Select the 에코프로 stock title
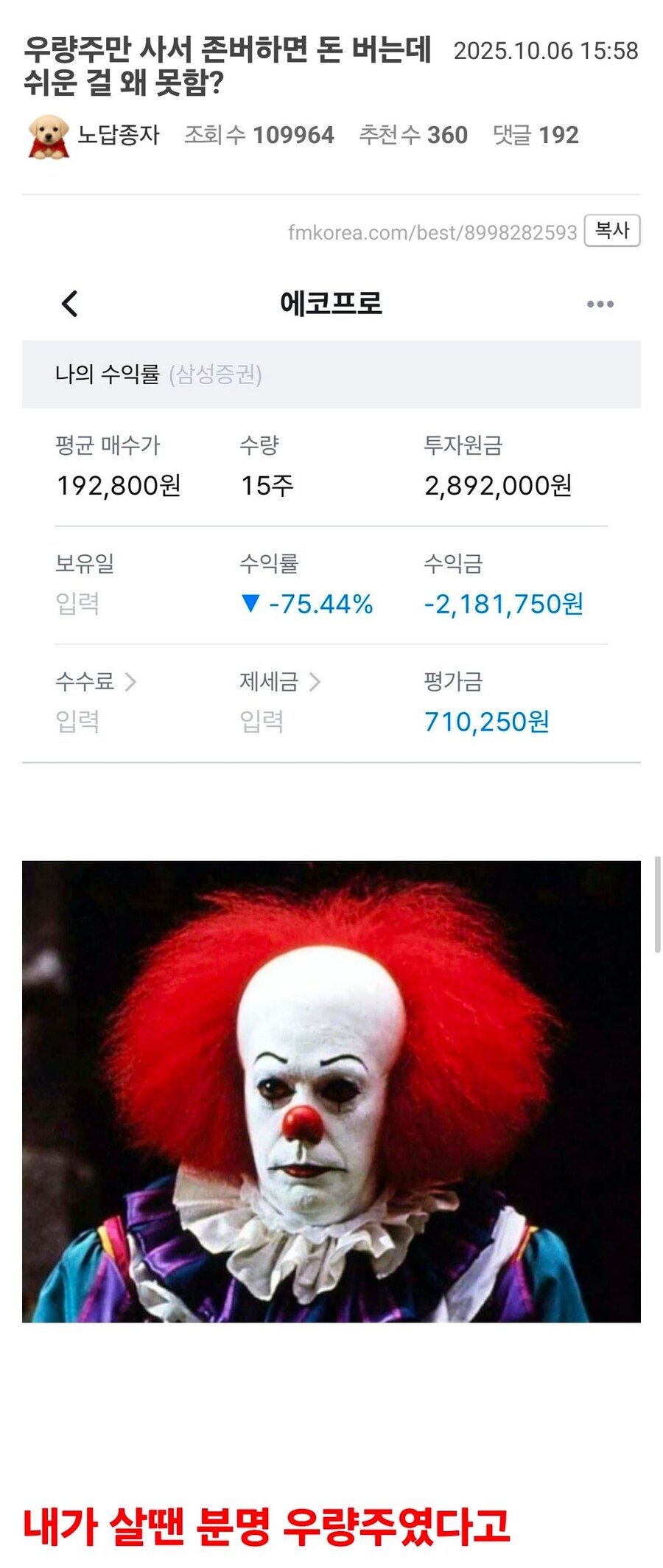The image size is (663, 1568). tap(332, 302)
